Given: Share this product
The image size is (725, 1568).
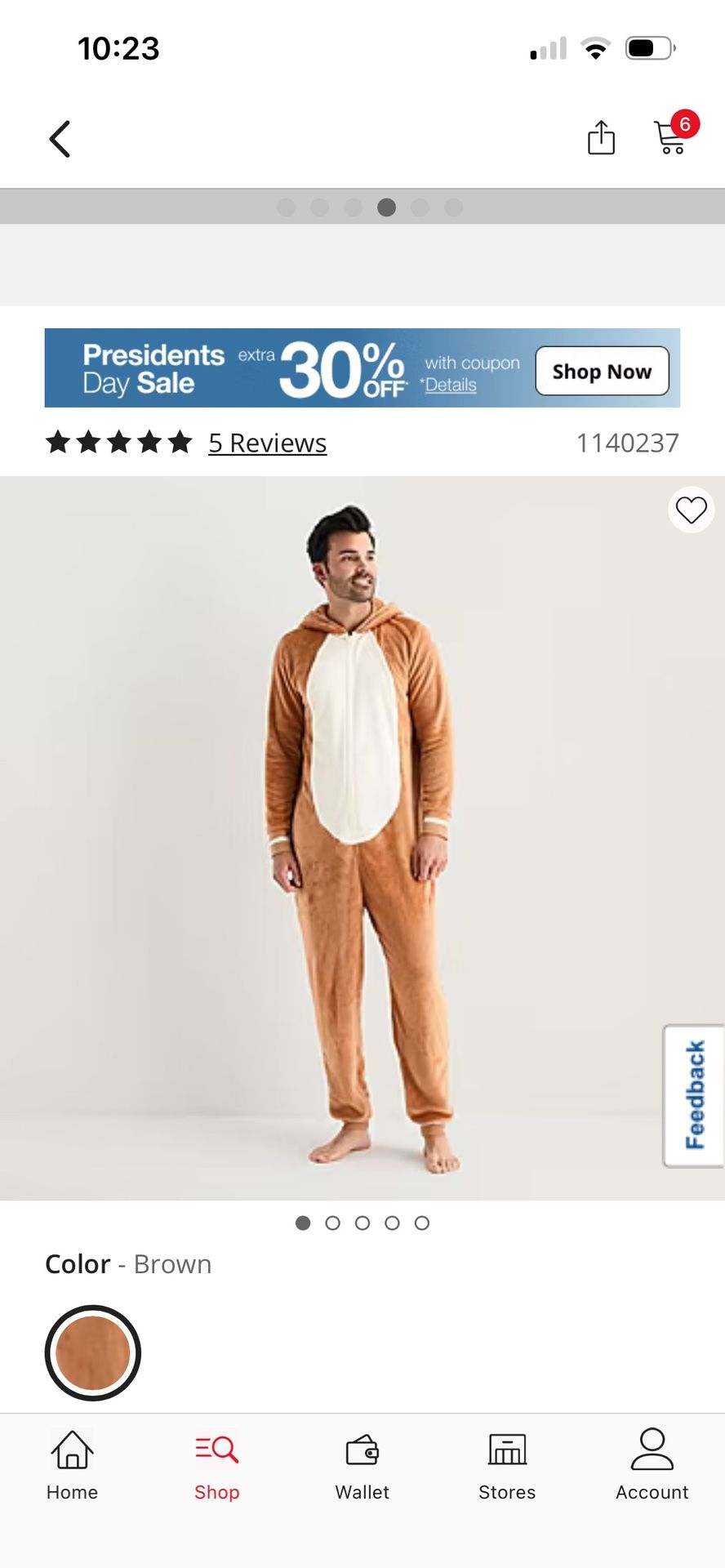Looking at the screenshot, I should point(601,137).
